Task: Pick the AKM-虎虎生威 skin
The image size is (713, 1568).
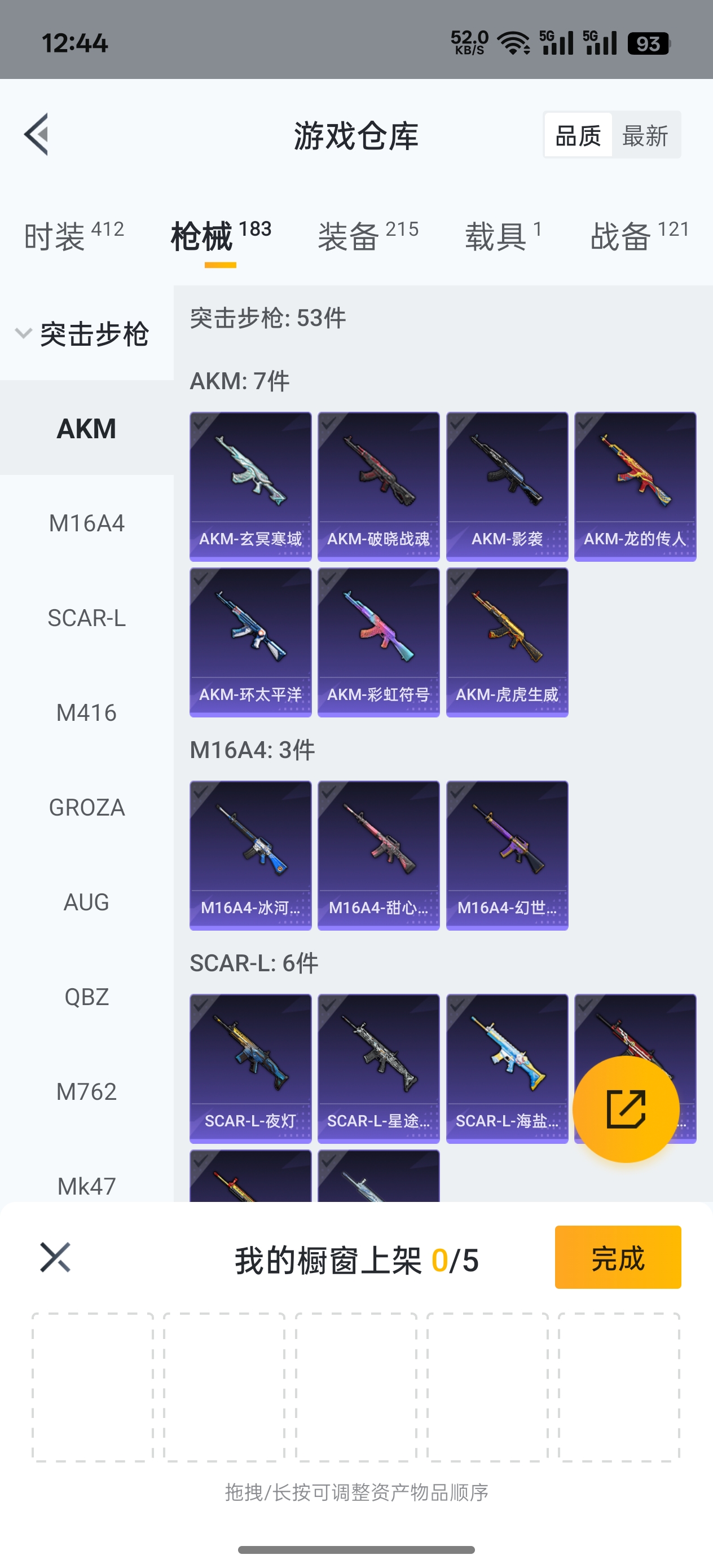Action: point(507,641)
